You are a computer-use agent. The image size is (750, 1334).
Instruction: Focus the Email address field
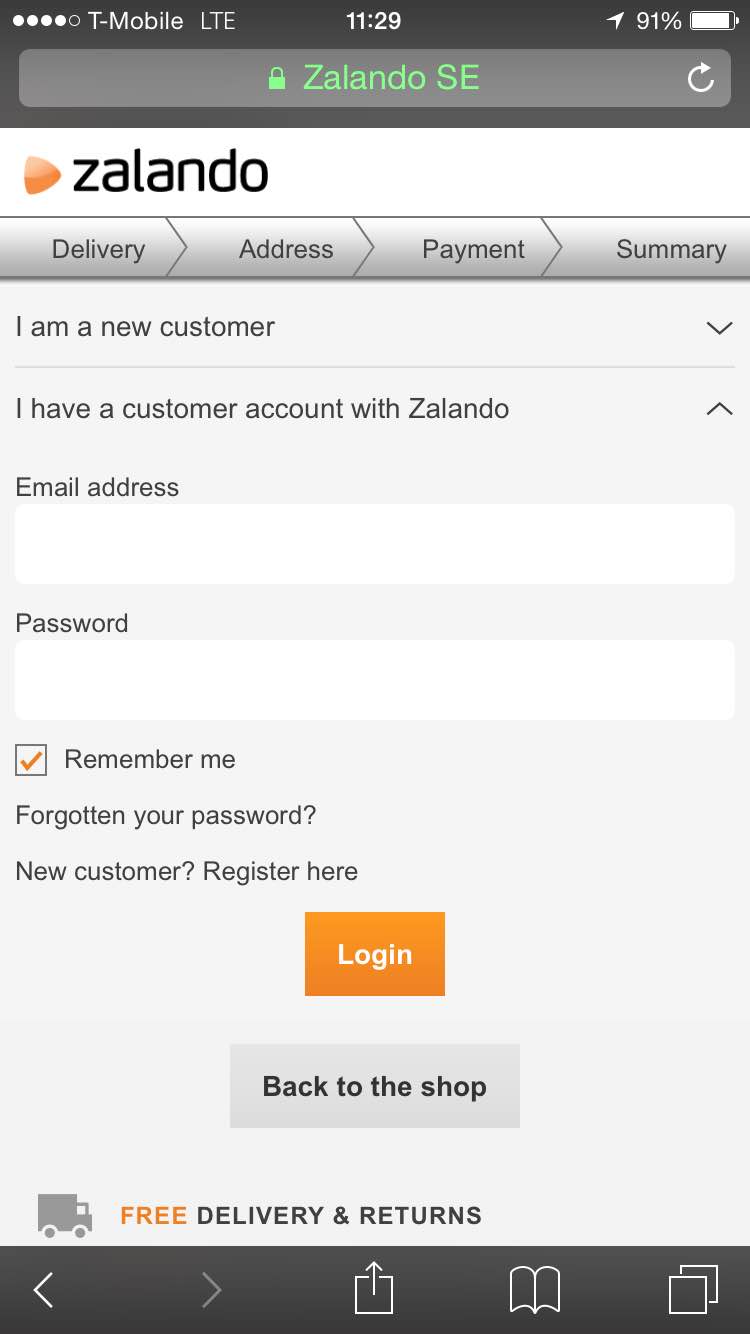coord(375,544)
